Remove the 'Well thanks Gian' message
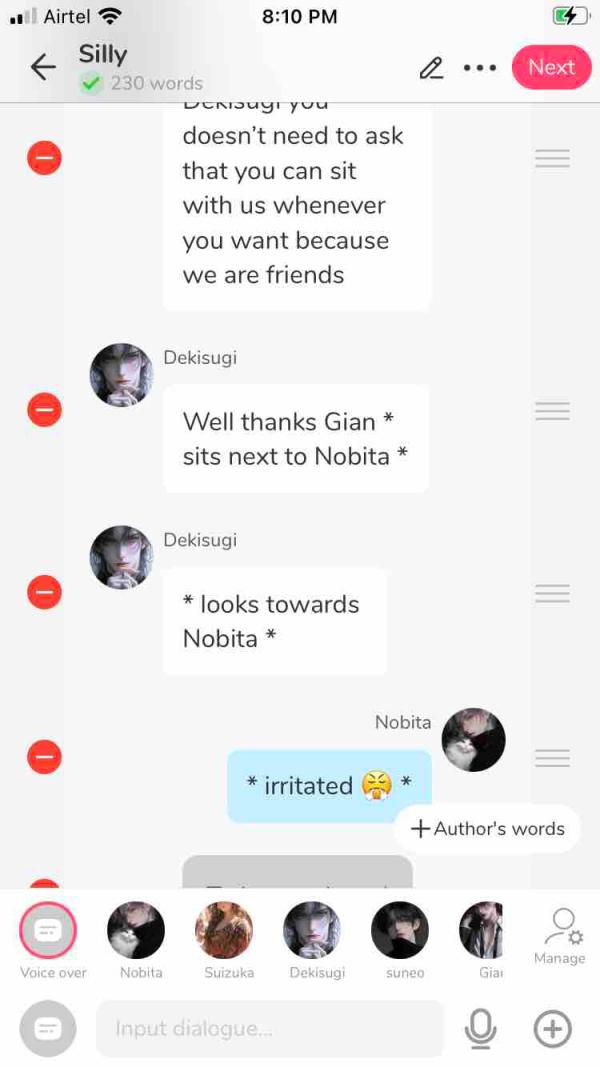600x1067 pixels. pyautogui.click(x=44, y=410)
